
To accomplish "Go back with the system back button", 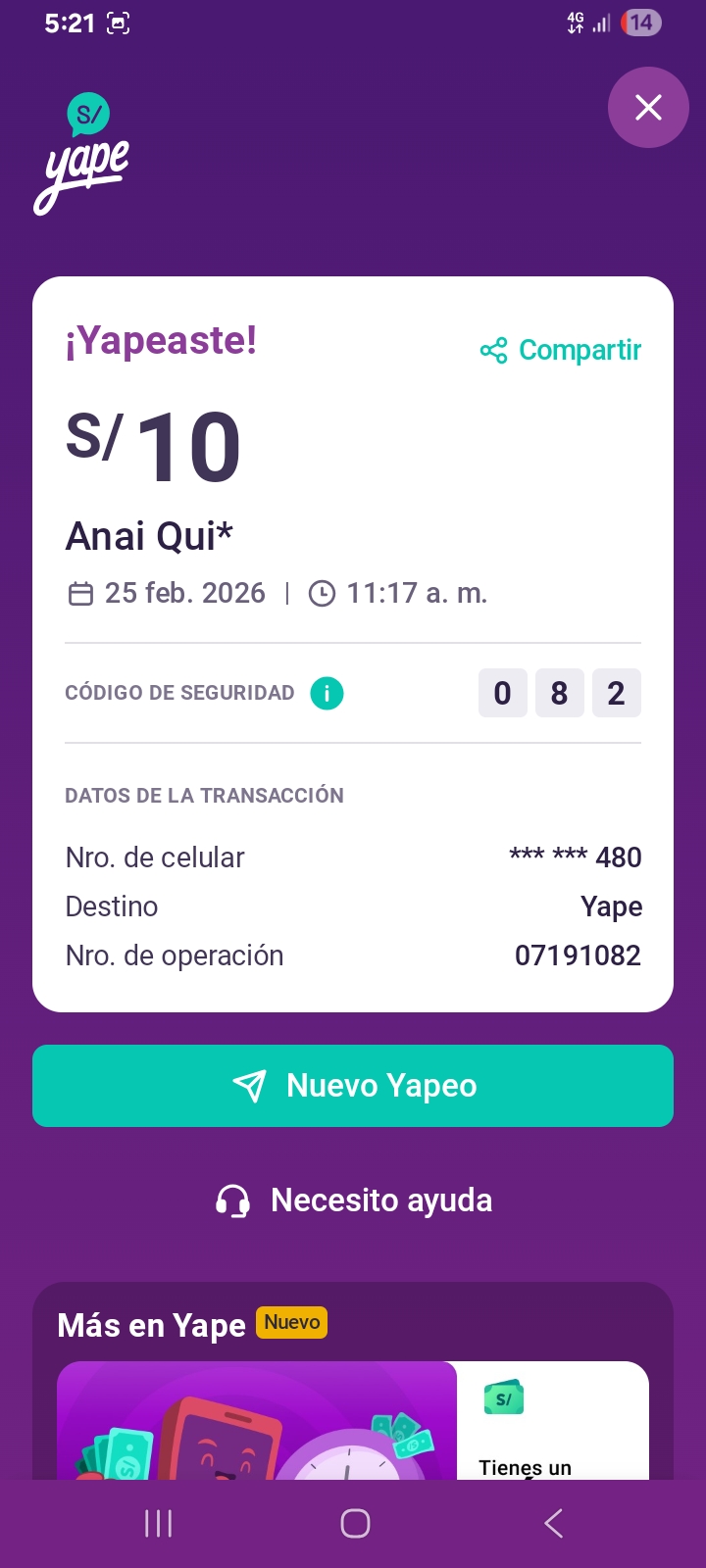I will (x=553, y=1523).
